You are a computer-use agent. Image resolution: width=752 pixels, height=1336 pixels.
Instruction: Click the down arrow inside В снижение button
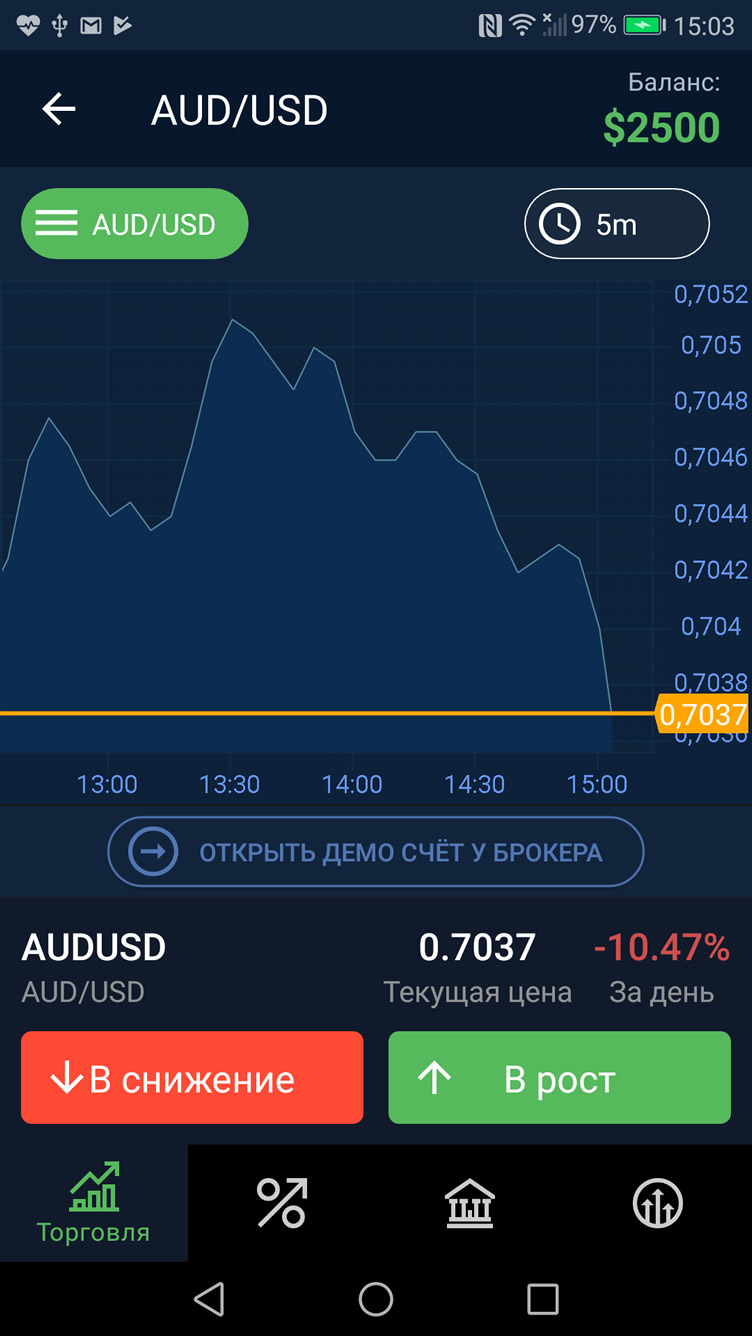click(x=66, y=1077)
